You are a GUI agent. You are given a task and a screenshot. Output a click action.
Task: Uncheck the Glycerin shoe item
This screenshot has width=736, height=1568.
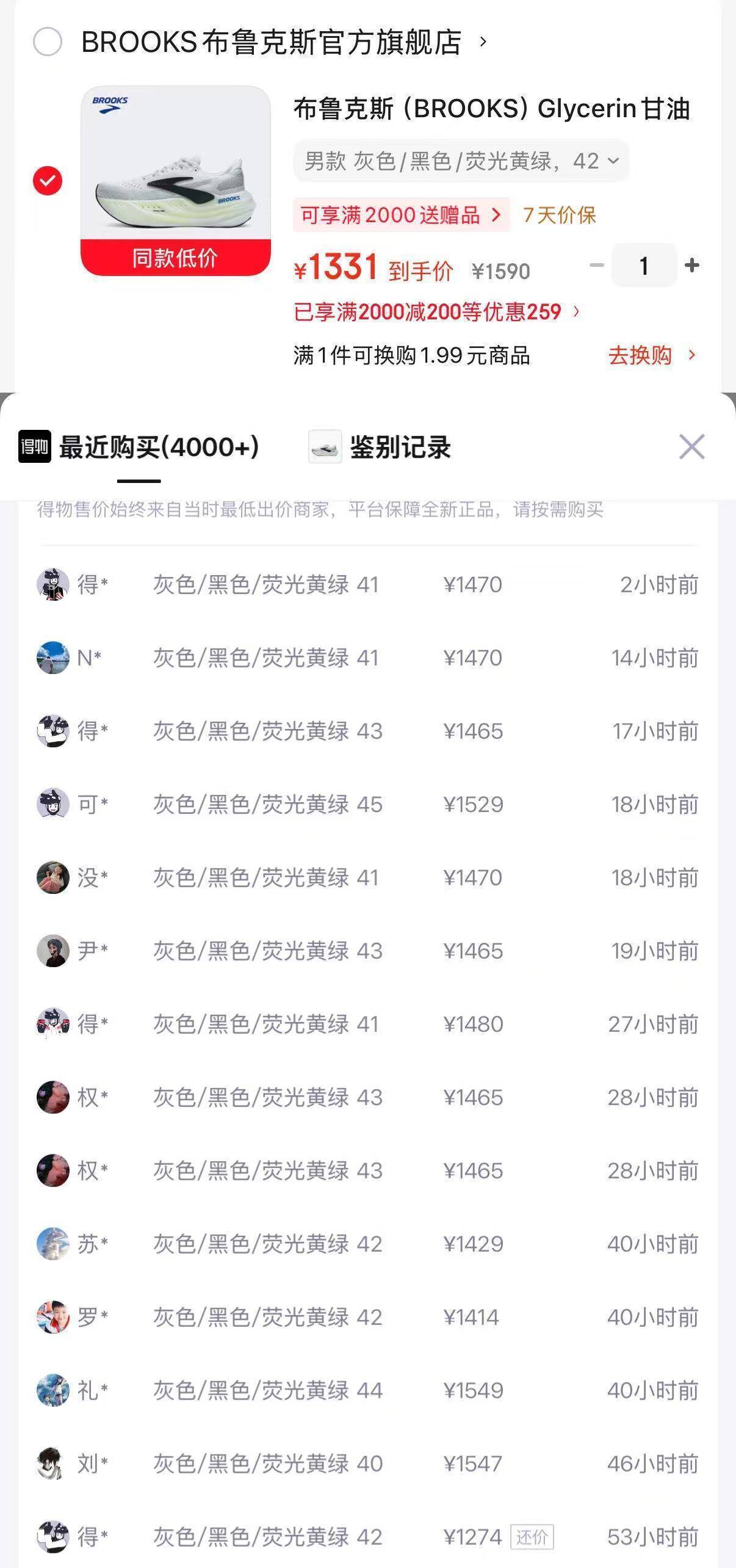(48, 181)
